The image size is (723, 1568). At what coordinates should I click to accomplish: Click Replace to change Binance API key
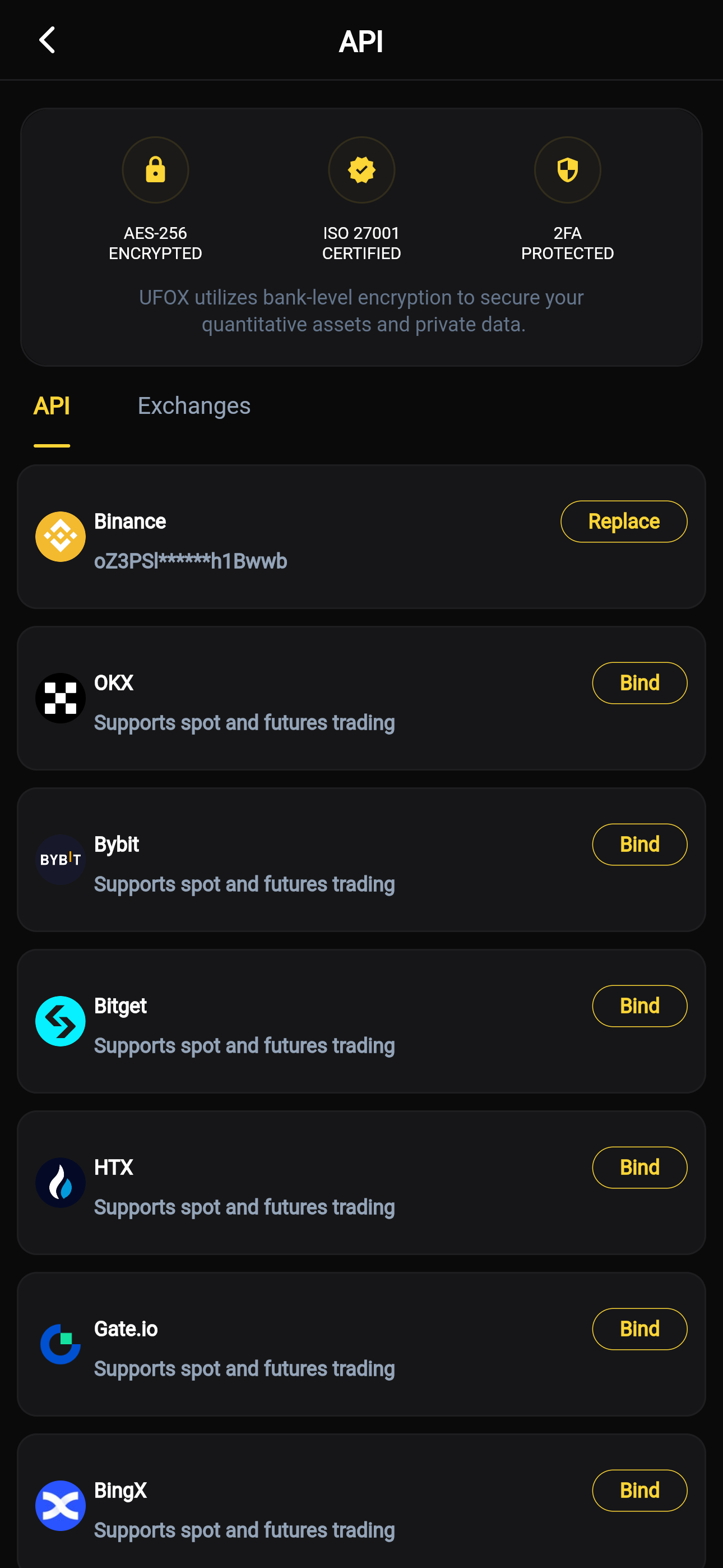623,521
